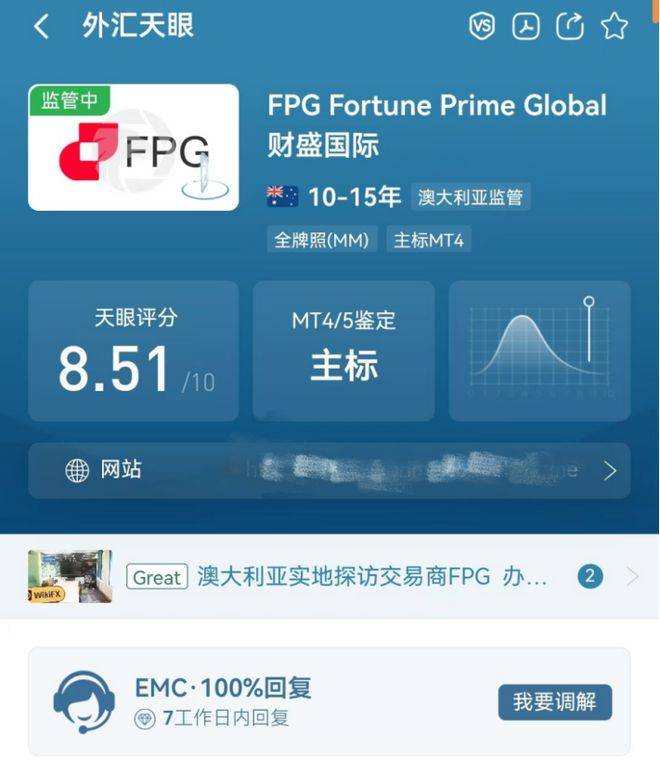Favorite this broker with the star

pyautogui.click(x=614, y=27)
